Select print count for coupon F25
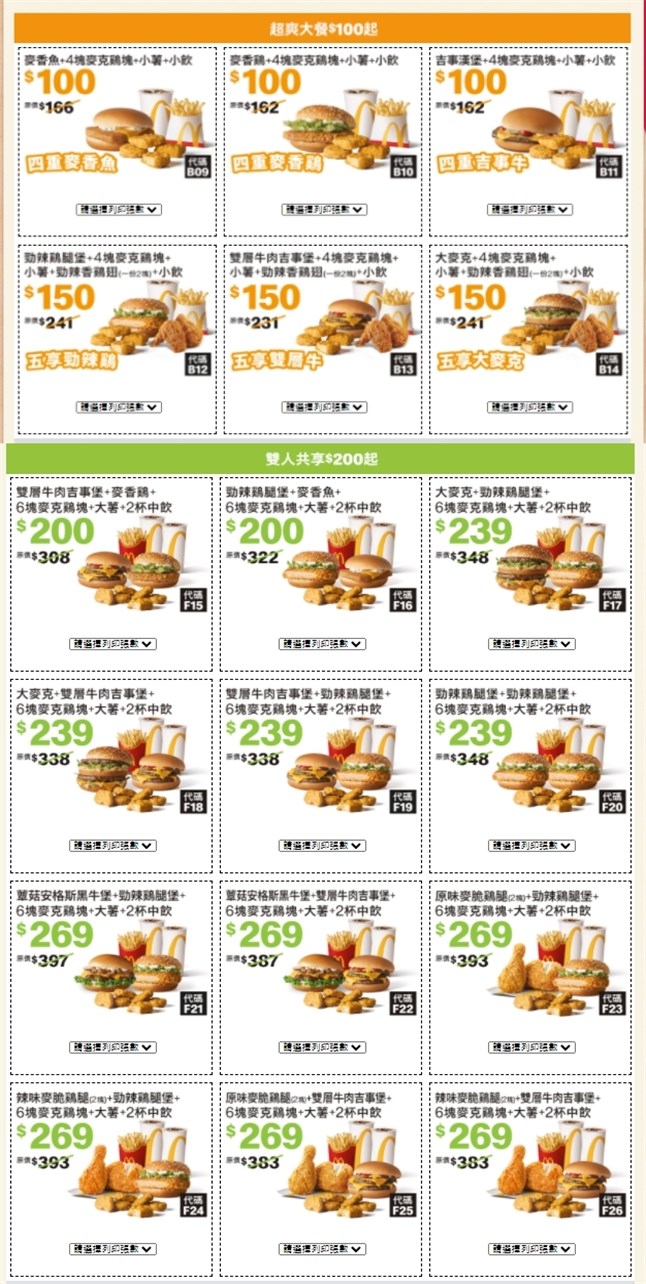This screenshot has height=1284, width=646. pyautogui.click(x=323, y=1249)
